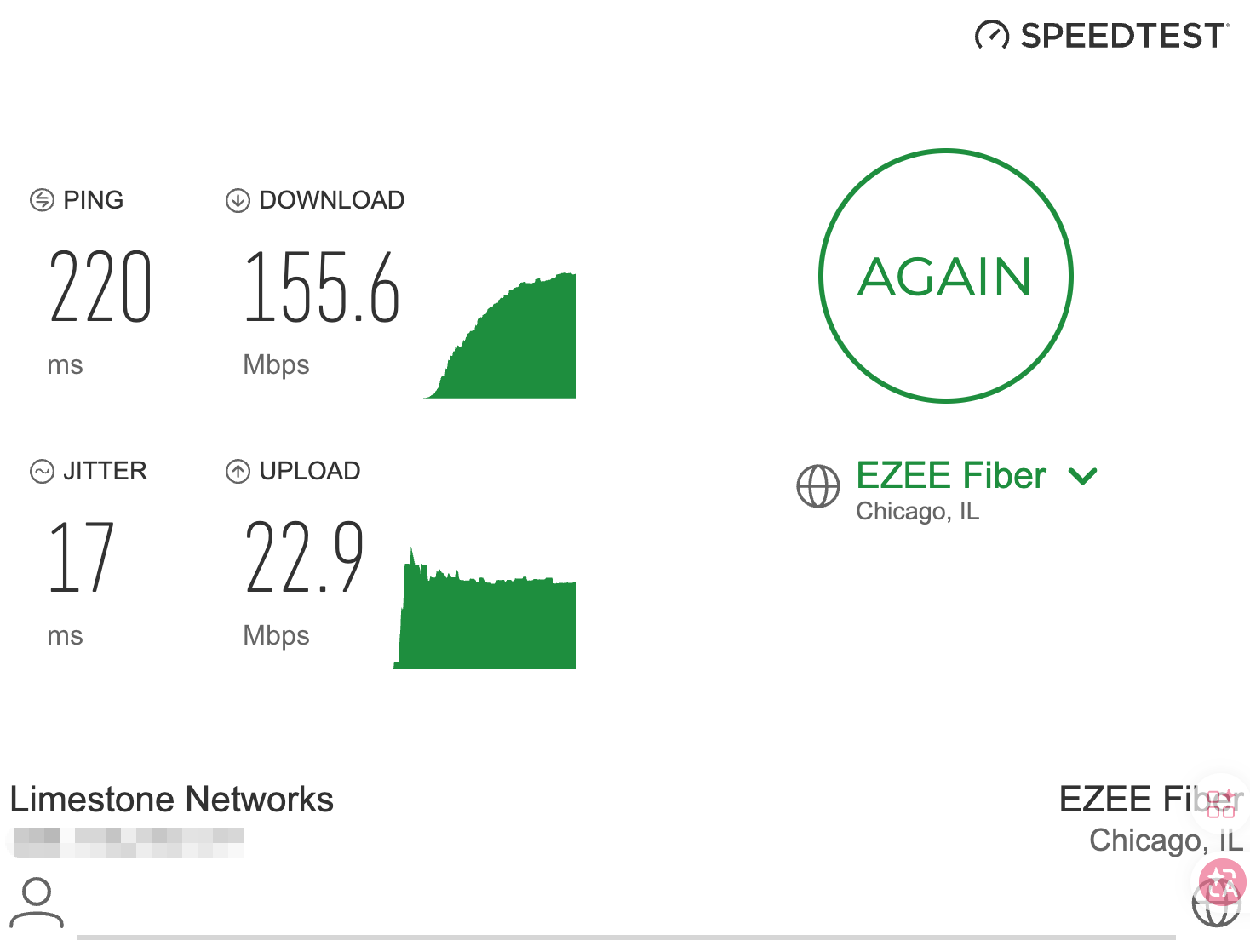The width and height of the screenshot is (1250, 952).
Task: Open the floating apps grid widget
Action: coord(1221,803)
